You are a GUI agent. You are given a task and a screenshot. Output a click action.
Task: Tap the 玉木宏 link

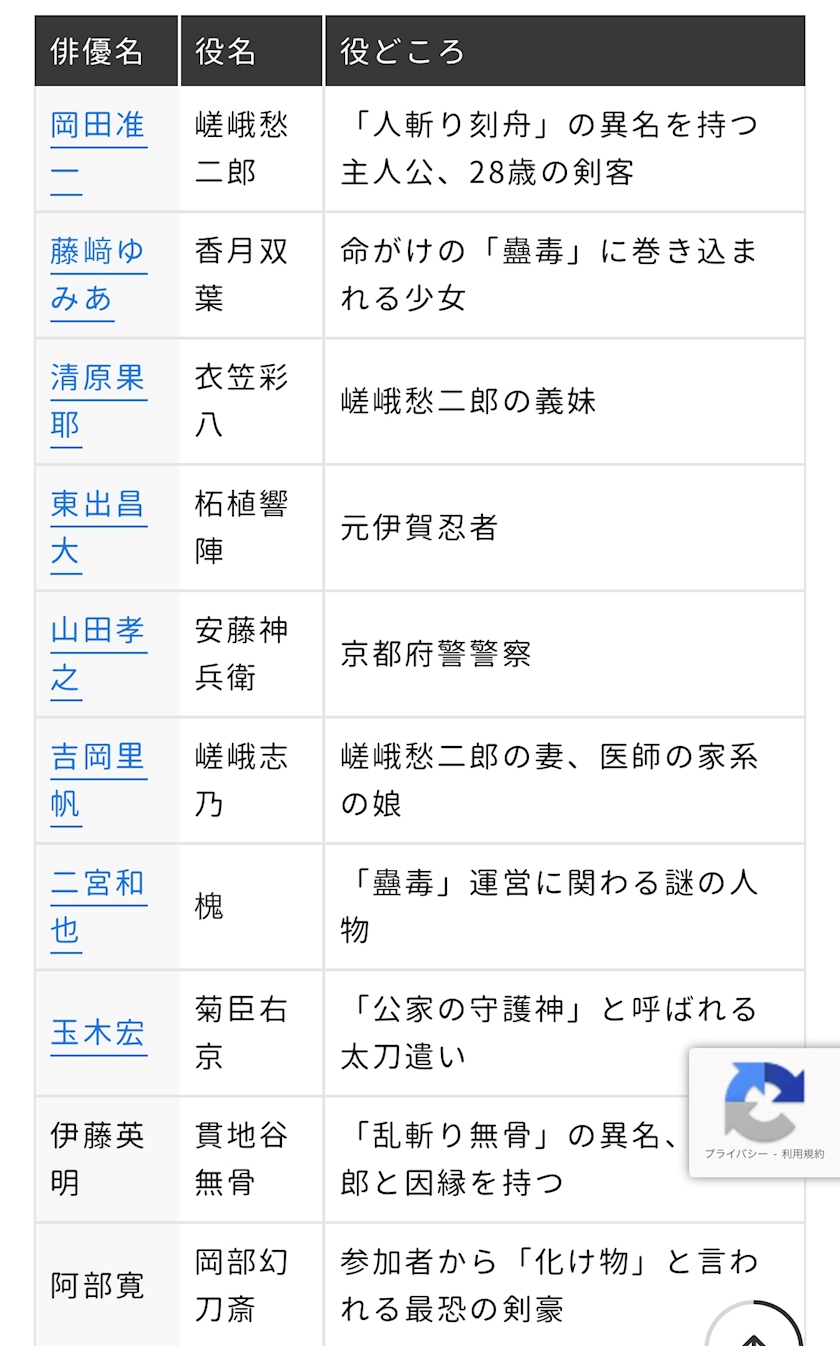click(x=98, y=1032)
